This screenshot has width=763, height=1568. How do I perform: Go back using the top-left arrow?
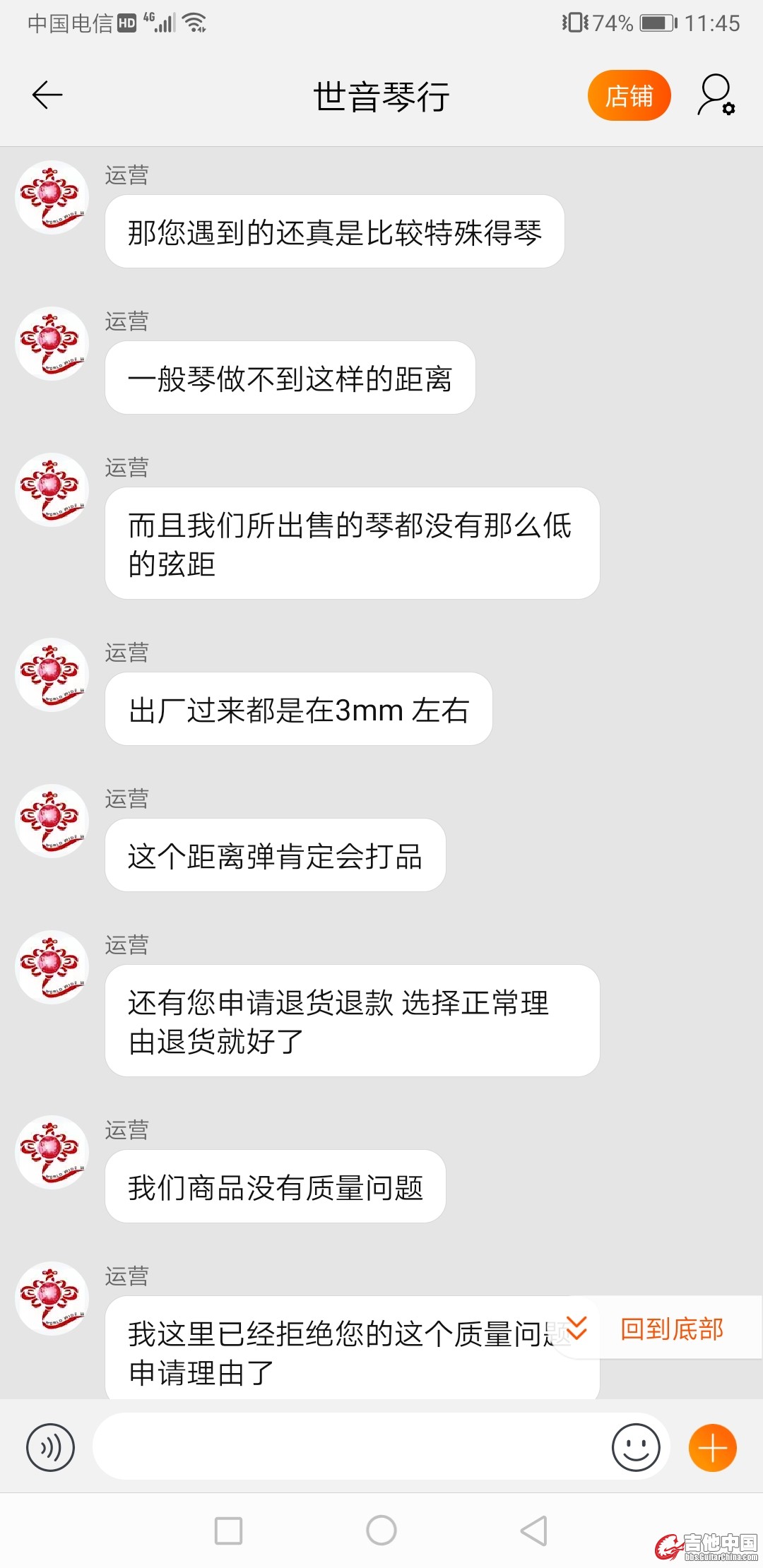point(47,95)
